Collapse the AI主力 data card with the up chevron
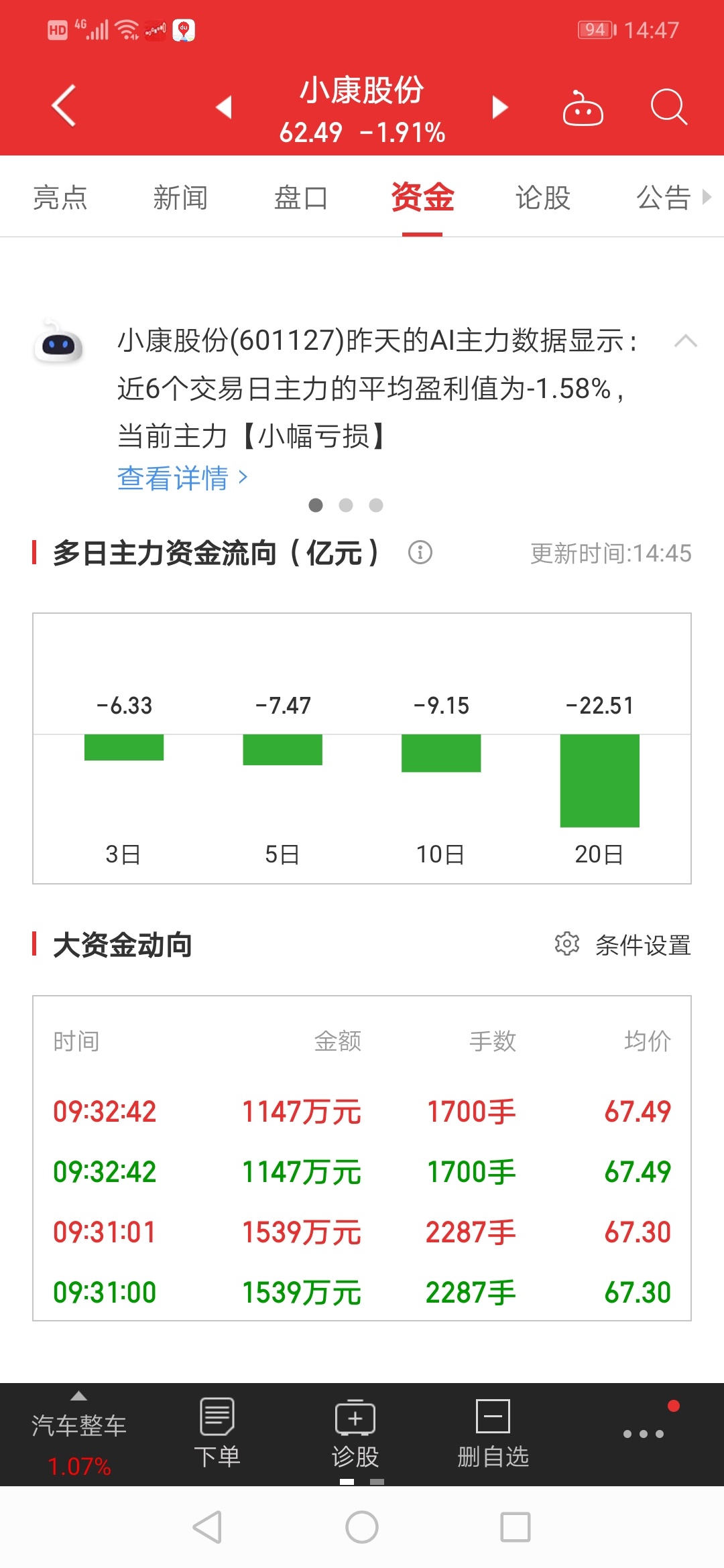Image resolution: width=724 pixels, height=1568 pixels. [686, 340]
